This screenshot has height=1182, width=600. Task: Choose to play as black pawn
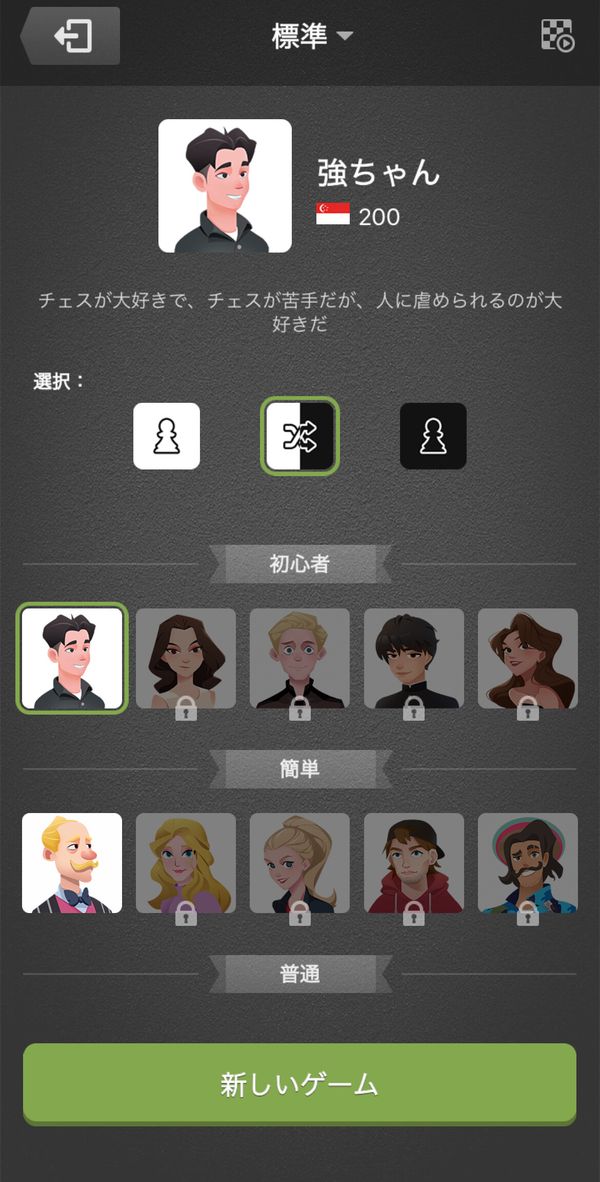433,436
